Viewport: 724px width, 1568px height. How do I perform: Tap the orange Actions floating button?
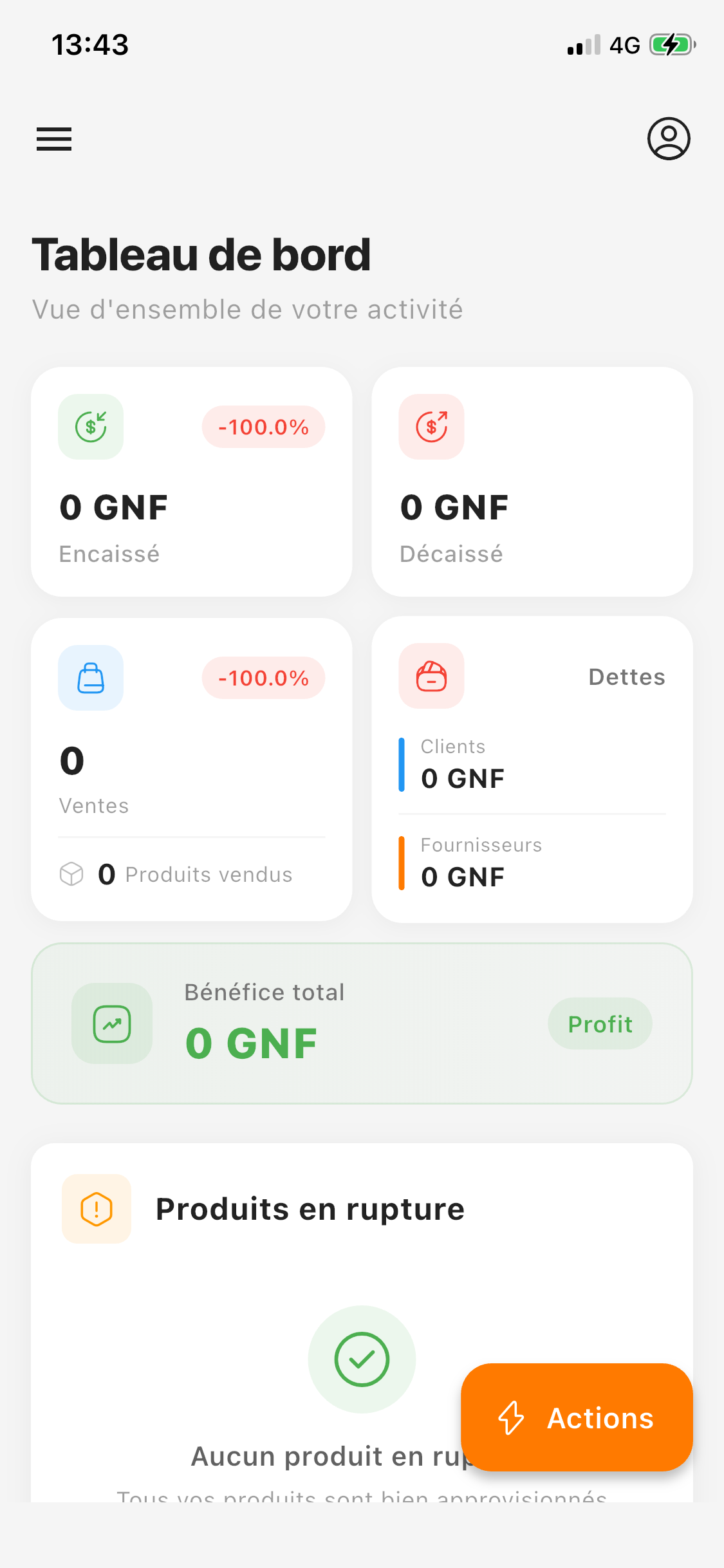(x=577, y=1417)
